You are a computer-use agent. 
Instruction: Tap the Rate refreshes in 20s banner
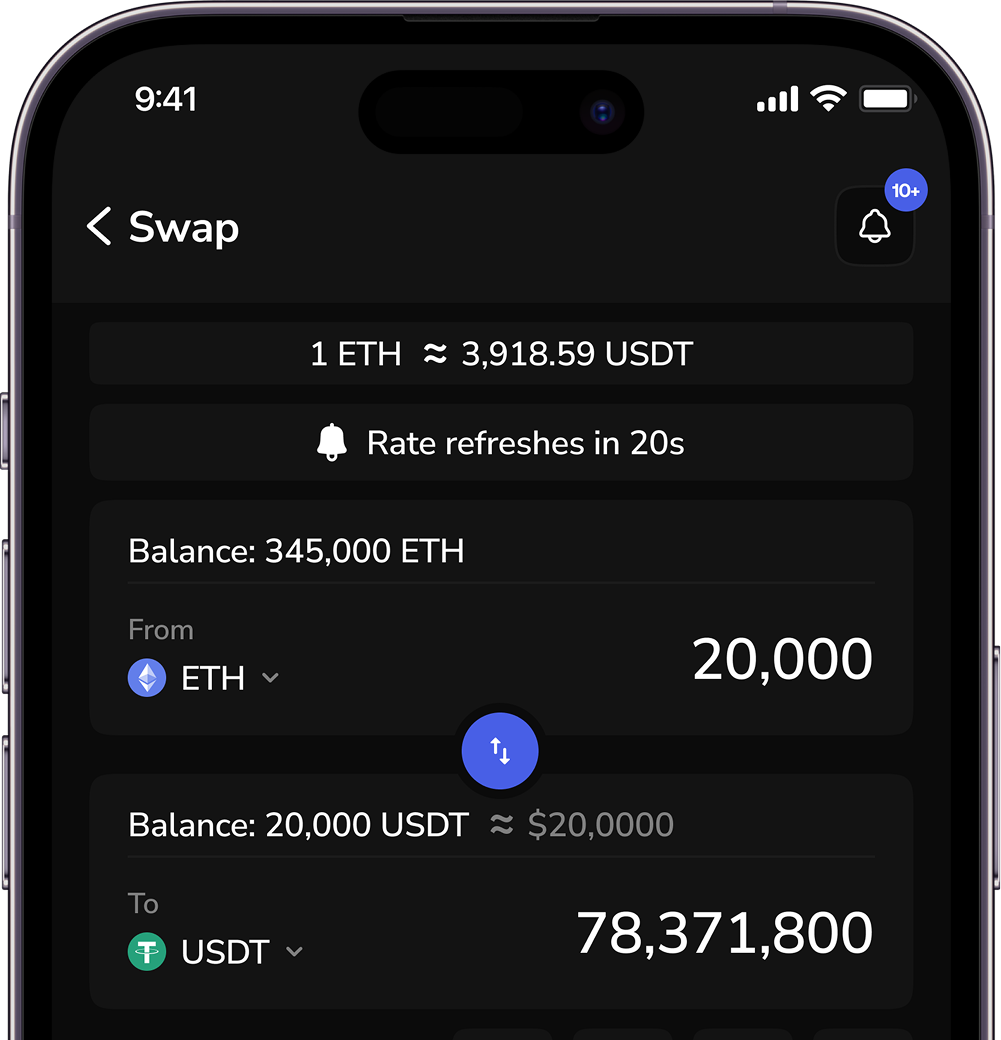click(500, 442)
